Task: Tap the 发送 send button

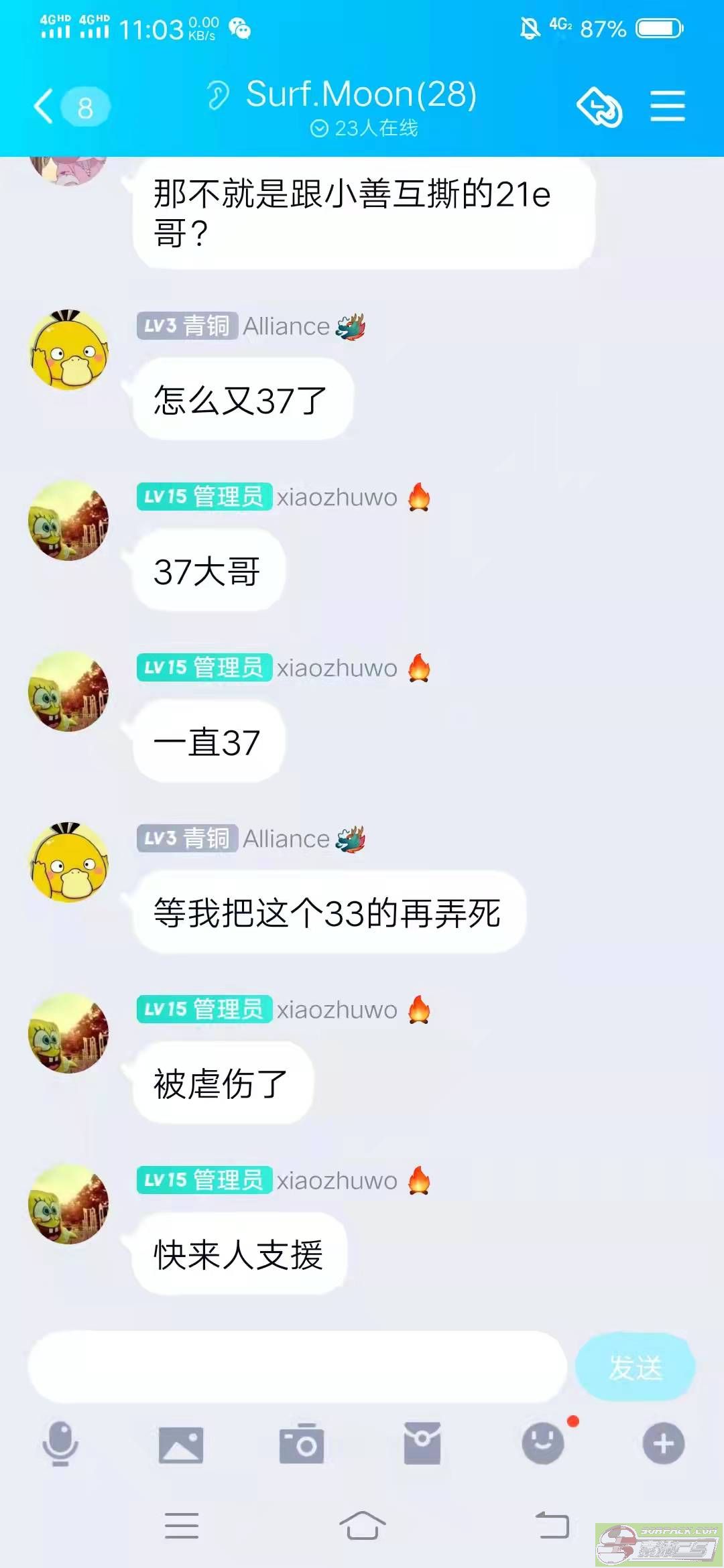Action: click(x=635, y=1367)
